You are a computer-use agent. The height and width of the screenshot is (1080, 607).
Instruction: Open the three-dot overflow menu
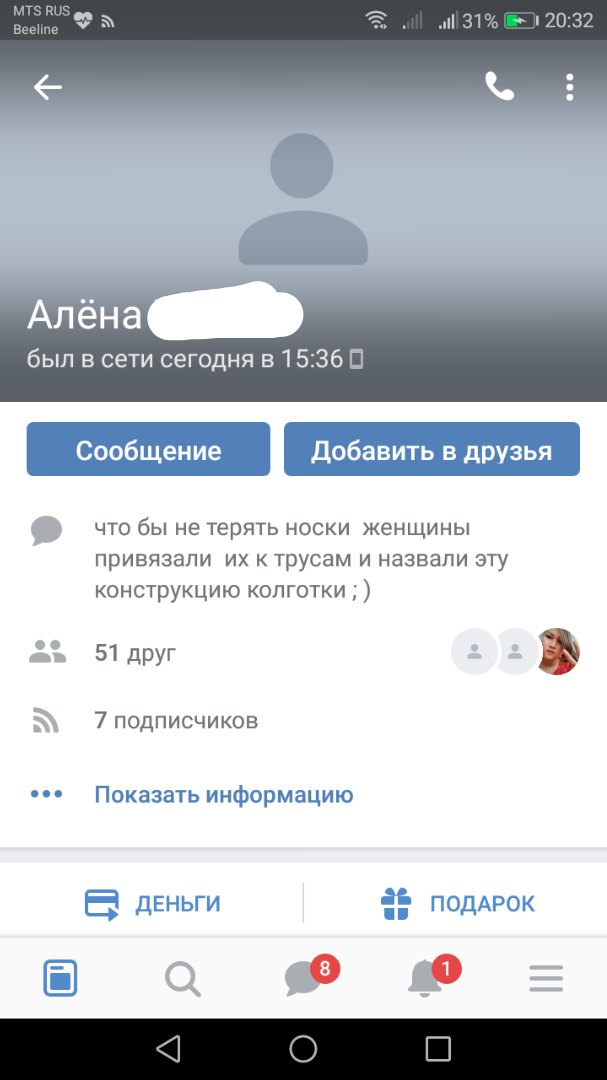point(569,87)
